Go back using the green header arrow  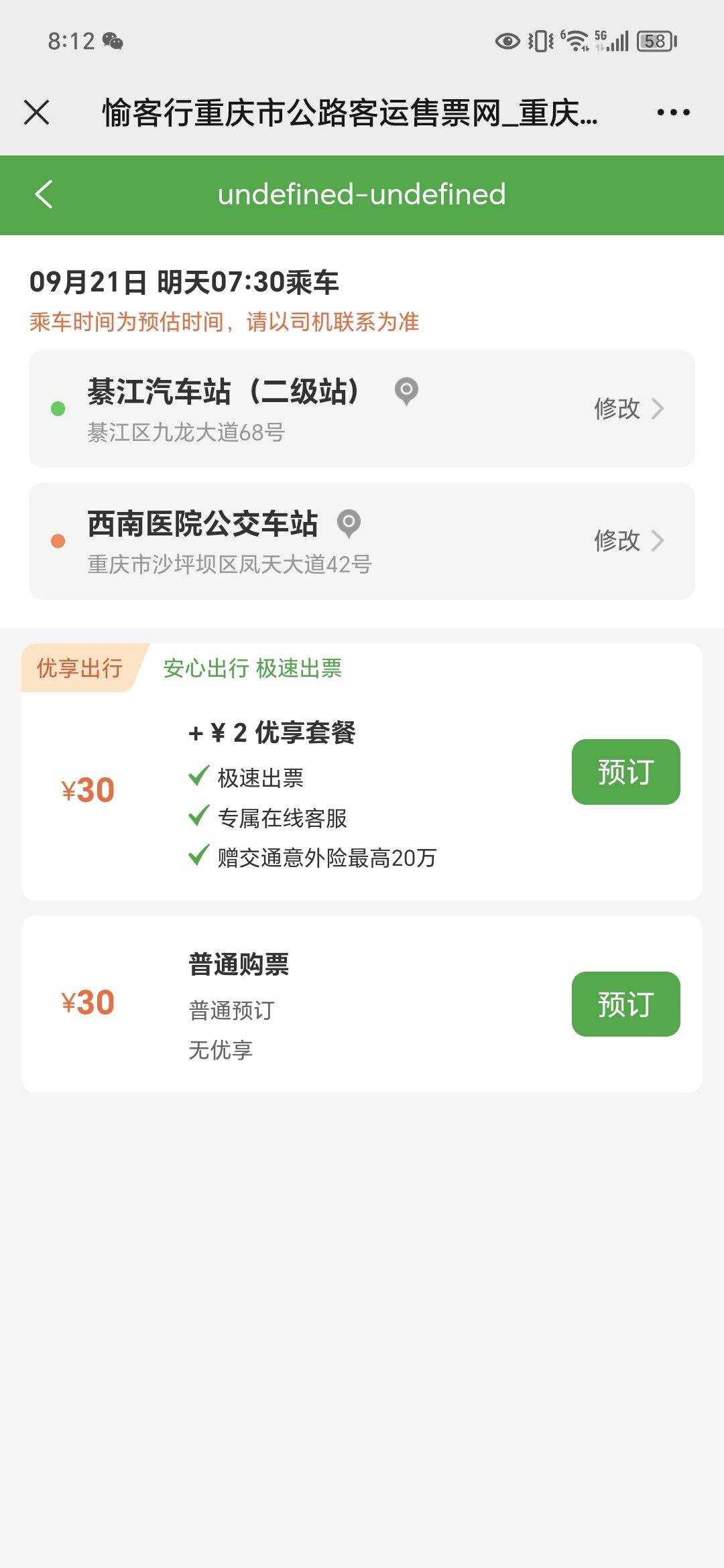[x=44, y=194]
